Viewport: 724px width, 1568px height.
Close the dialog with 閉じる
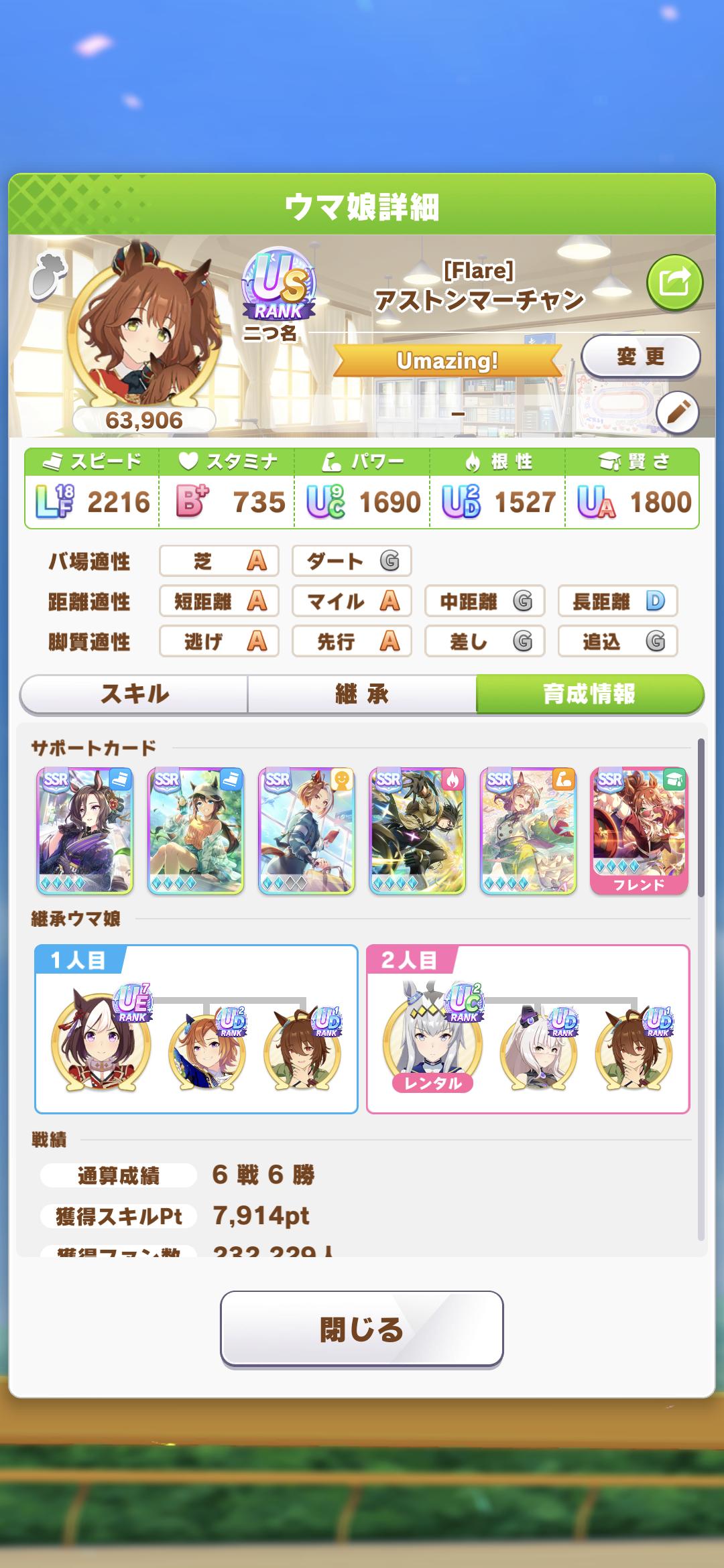[362, 1329]
